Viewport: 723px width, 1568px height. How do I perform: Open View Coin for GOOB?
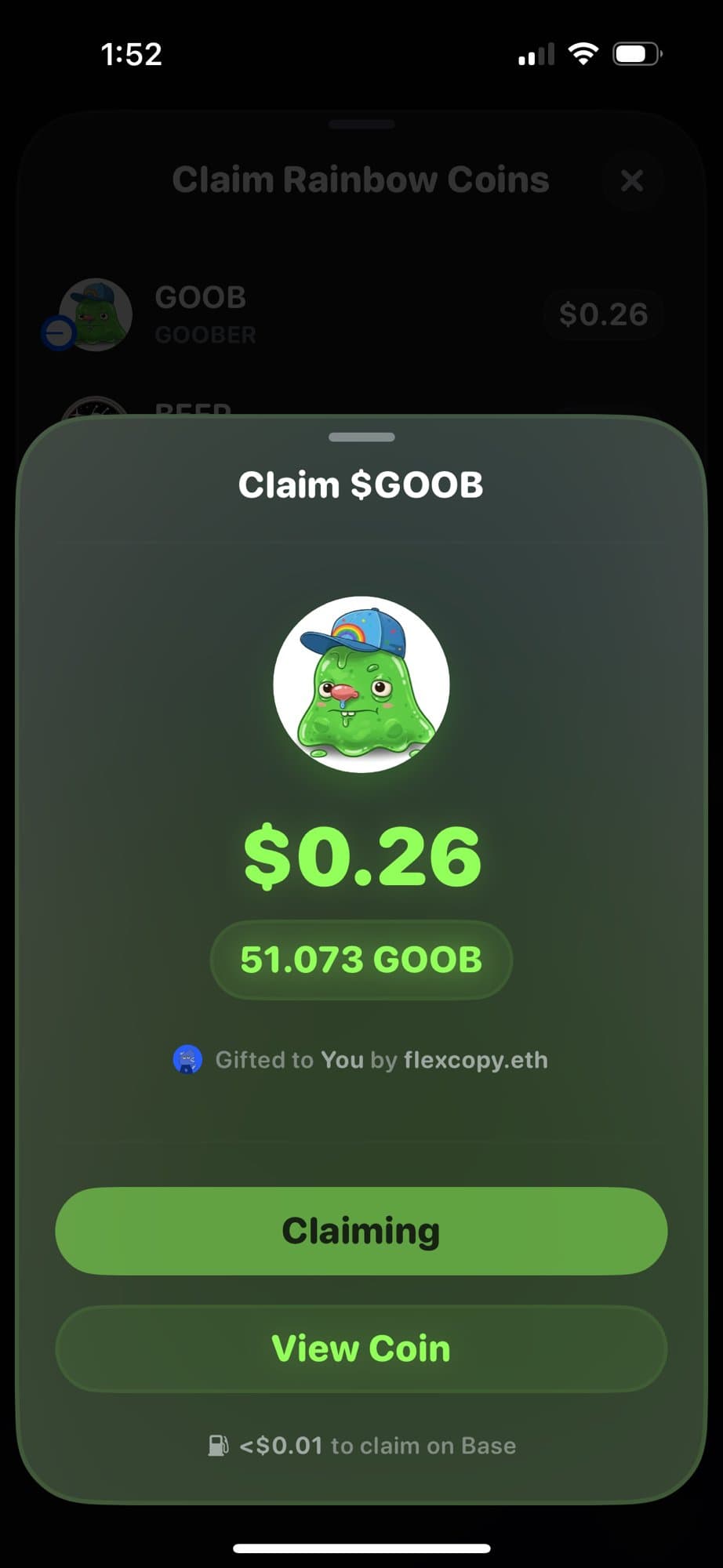click(361, 1348)
